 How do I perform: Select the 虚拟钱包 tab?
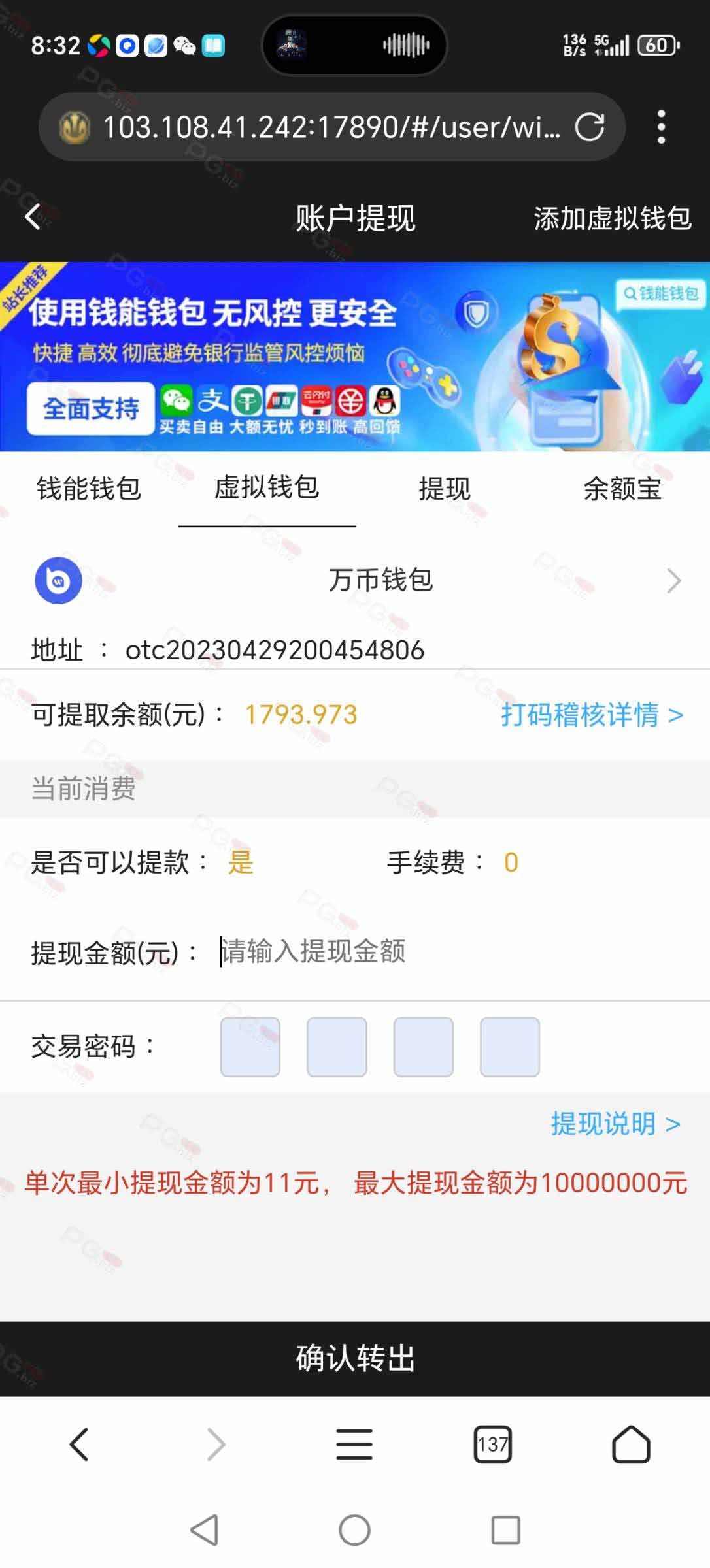(267, 487)
